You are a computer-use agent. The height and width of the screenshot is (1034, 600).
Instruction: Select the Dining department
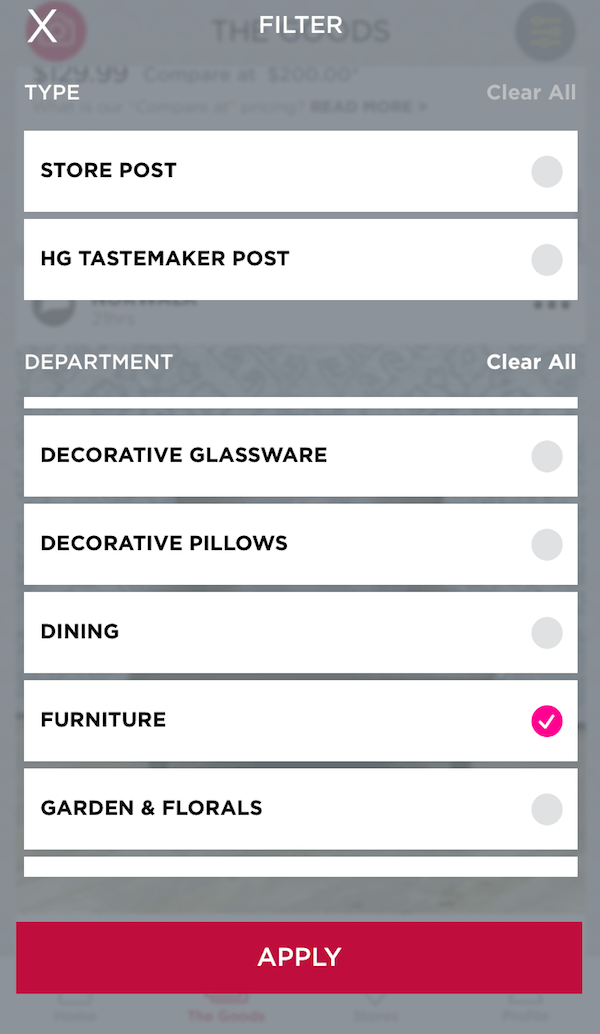pyautogui.click(x=301, y=632)
